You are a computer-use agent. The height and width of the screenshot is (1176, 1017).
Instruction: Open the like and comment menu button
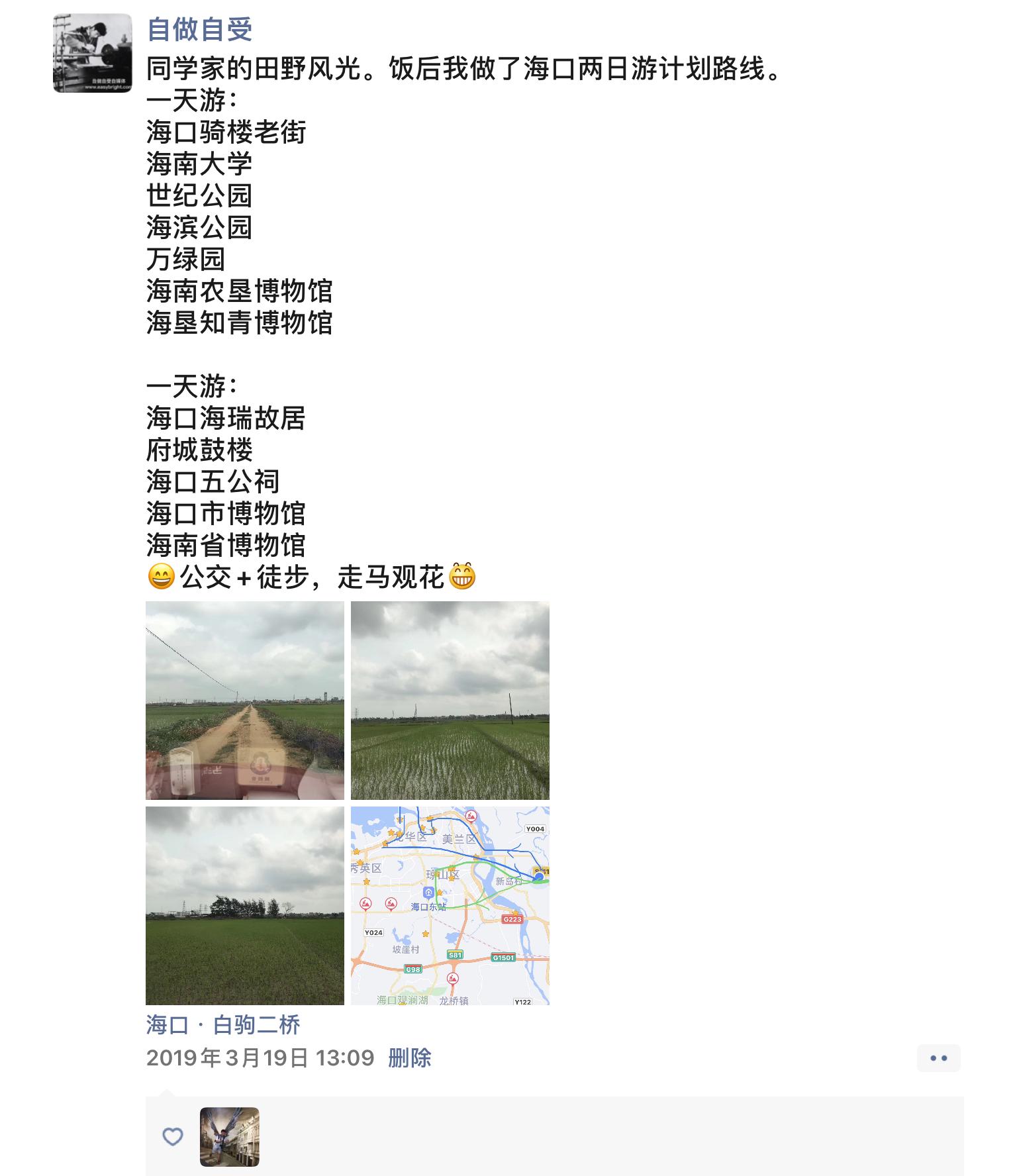pyautogui.click(x=938, y=1058)
